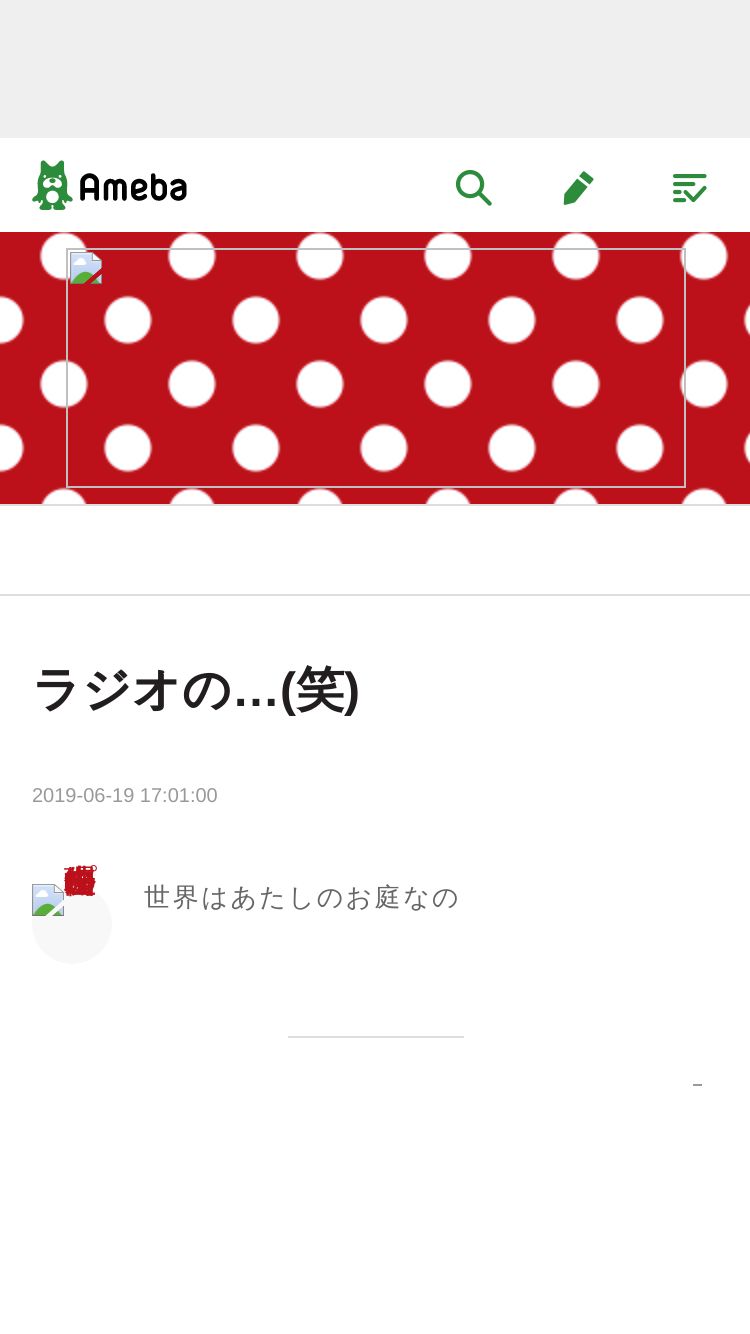Open the checklist icon in the header
Image resolution: width=750 pixels, height=1334 pixels.
tap(689, 187)
